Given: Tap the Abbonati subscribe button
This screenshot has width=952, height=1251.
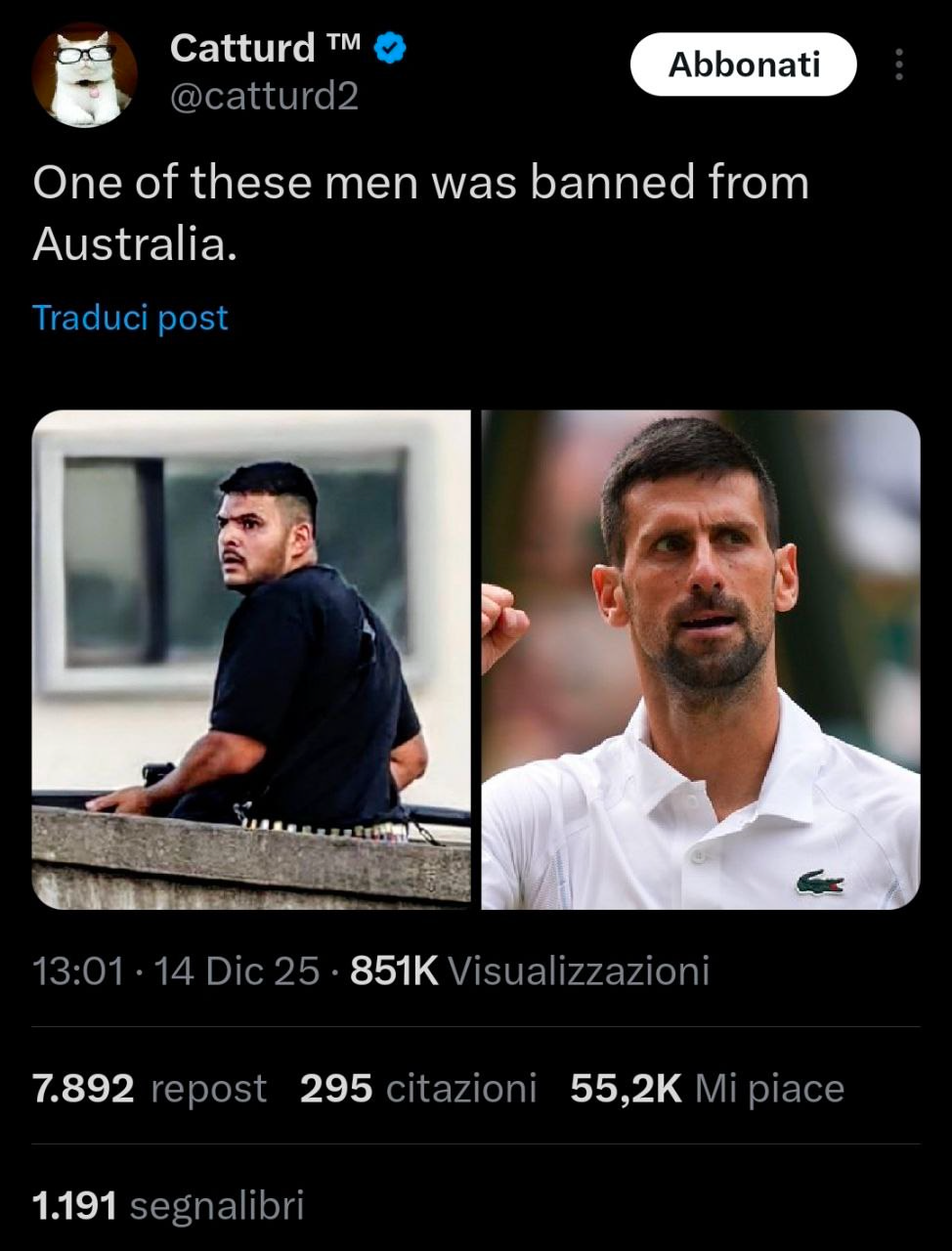Looking at the screenshot, I should [743, 65].
